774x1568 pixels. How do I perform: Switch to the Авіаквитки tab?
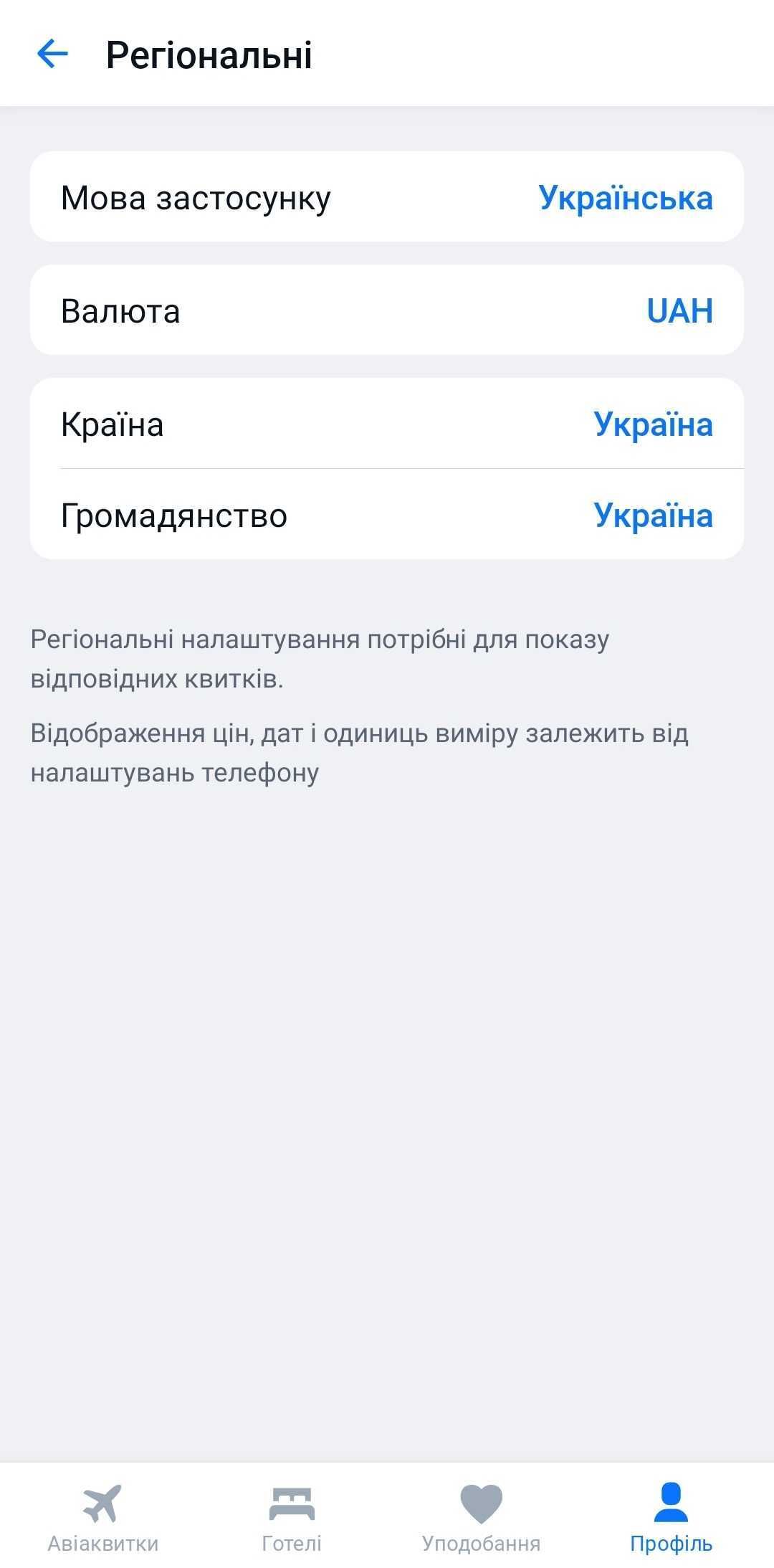pos(102,1516)
